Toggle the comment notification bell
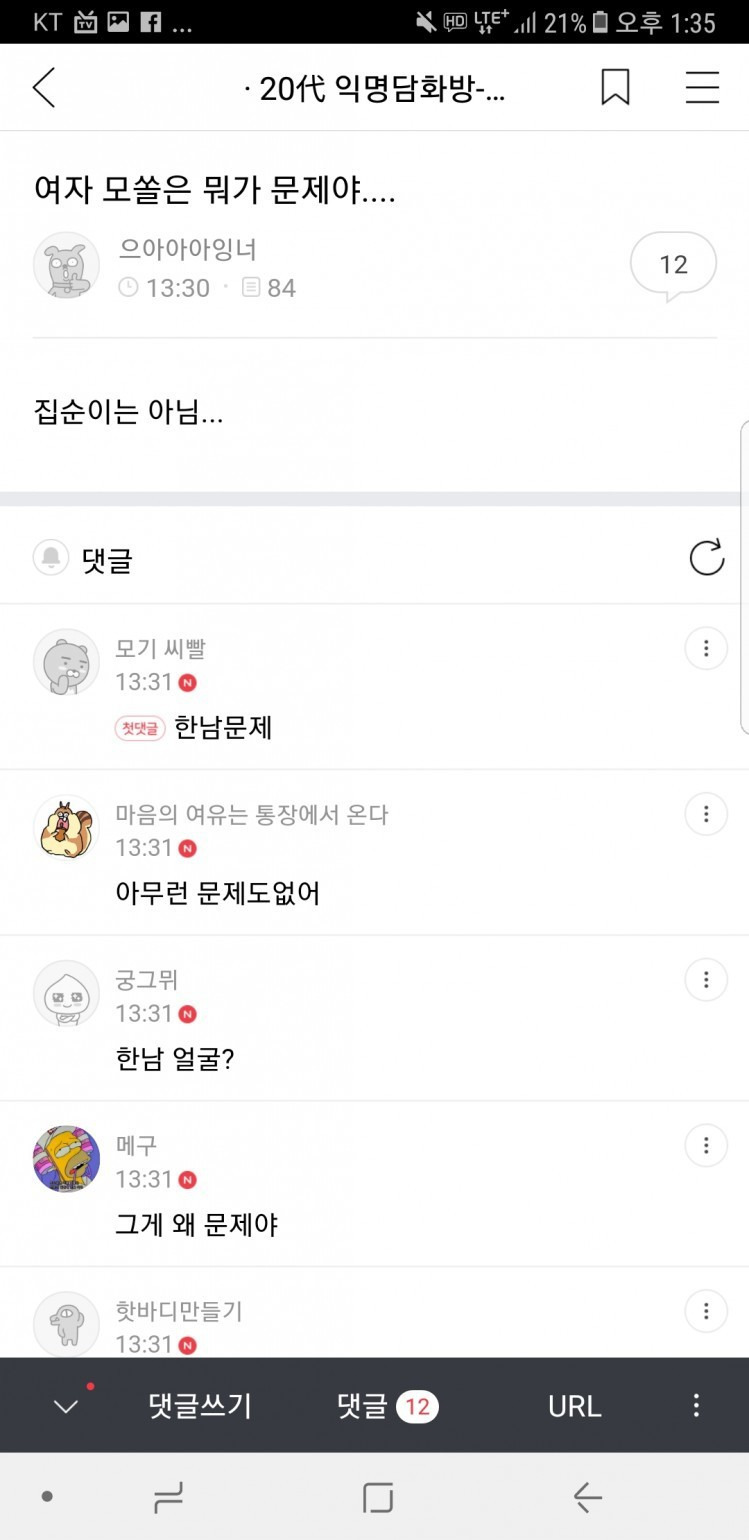 [x=51, y=558]
